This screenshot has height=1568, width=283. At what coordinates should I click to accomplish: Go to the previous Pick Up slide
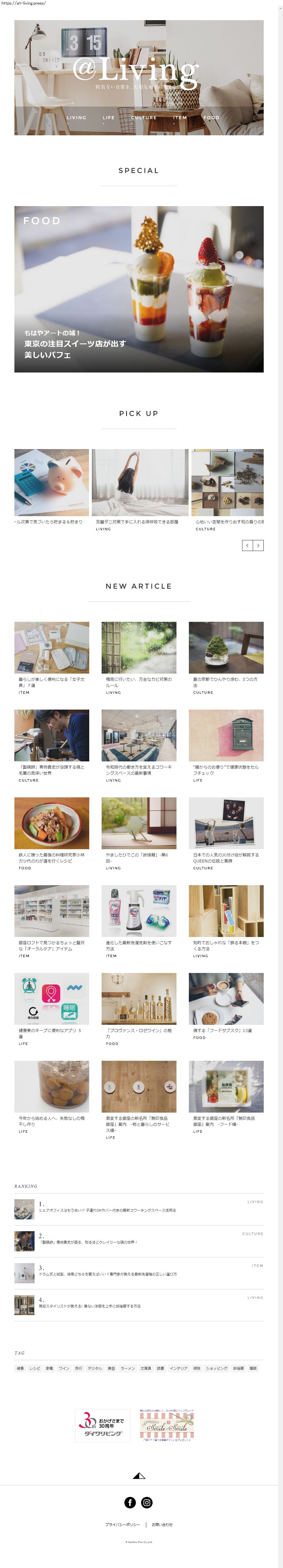[247, 546]
